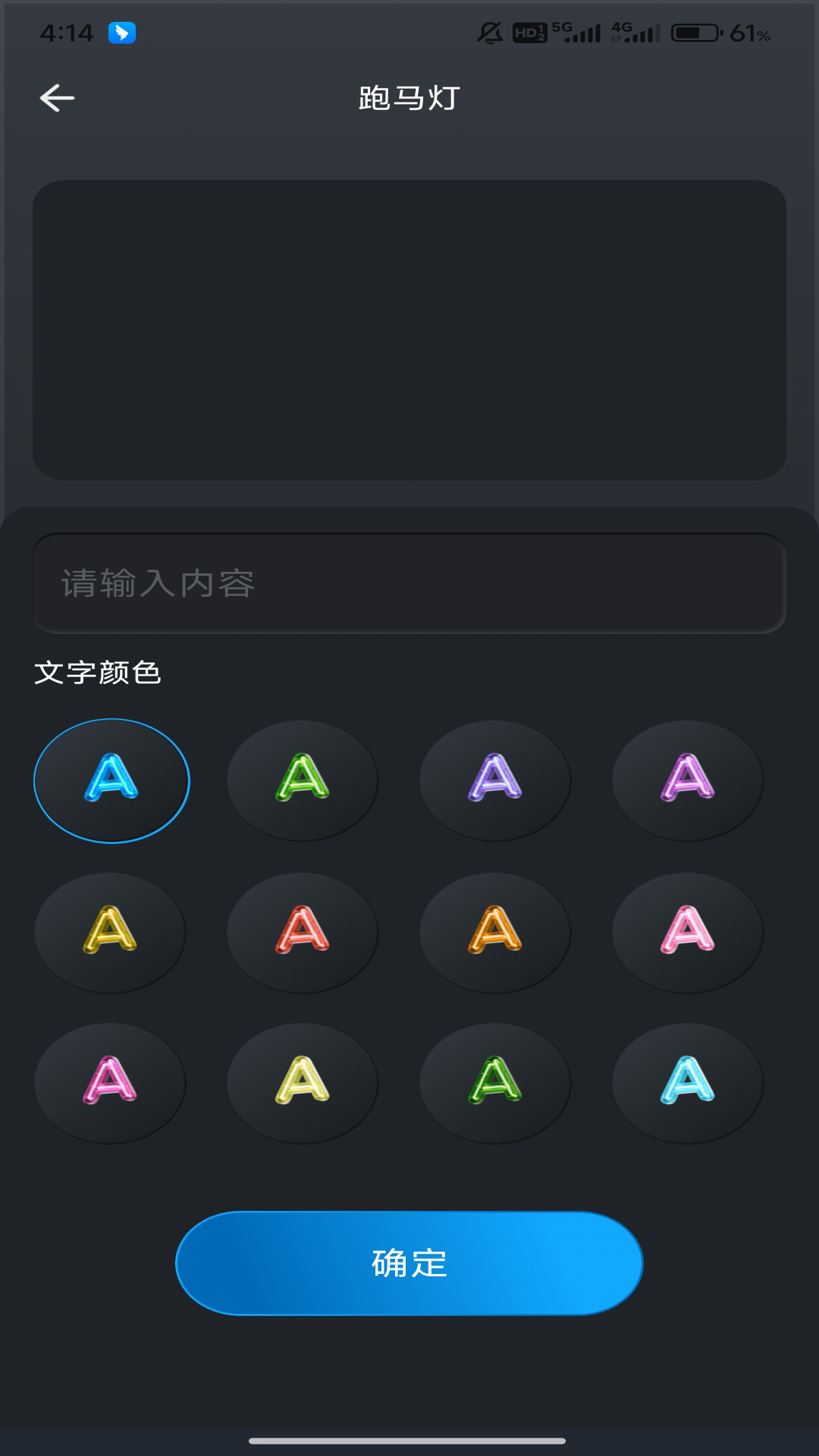Tap the 请输入内容 text field
This screenshot has height=1456, width=819.
point(409,583)
